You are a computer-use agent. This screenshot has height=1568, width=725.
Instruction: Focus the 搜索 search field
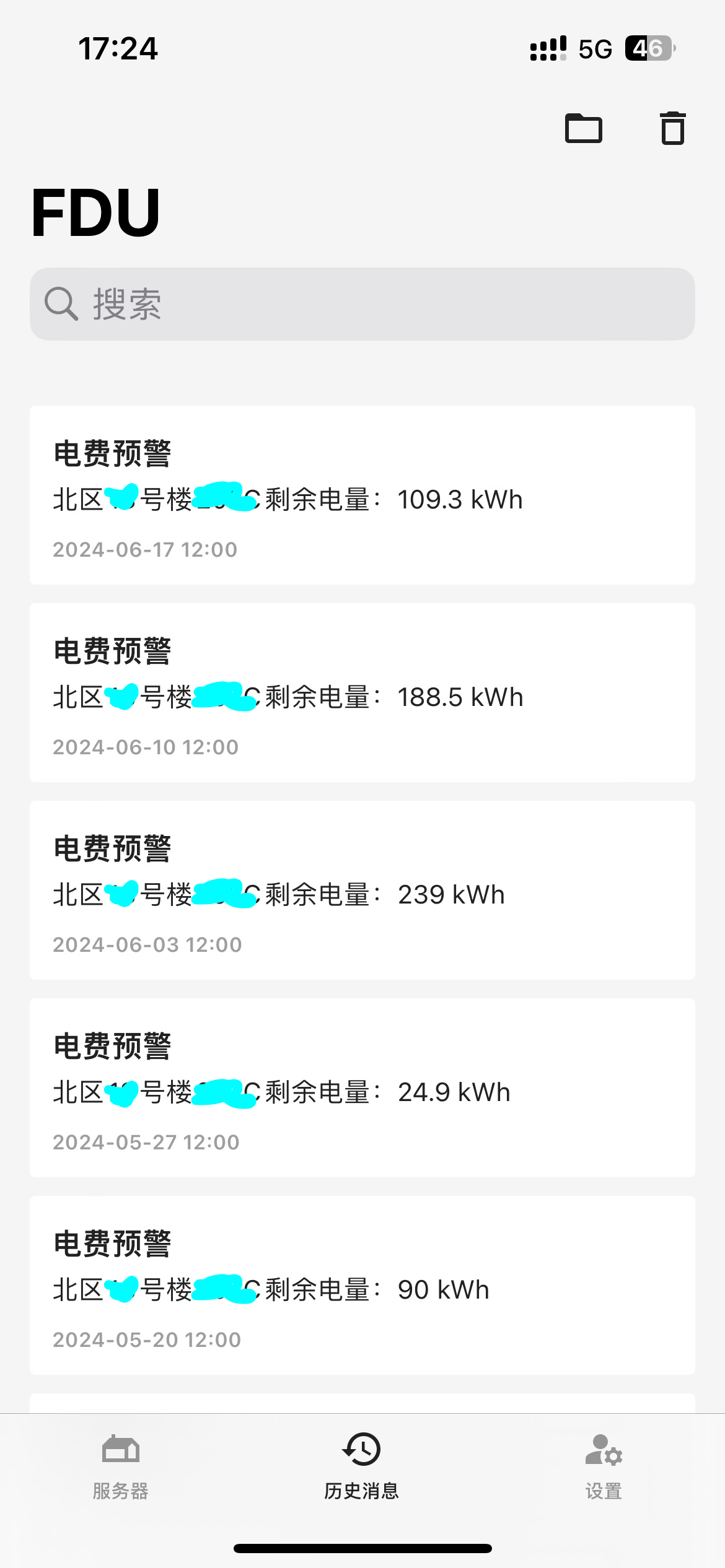tap(362, 304)
